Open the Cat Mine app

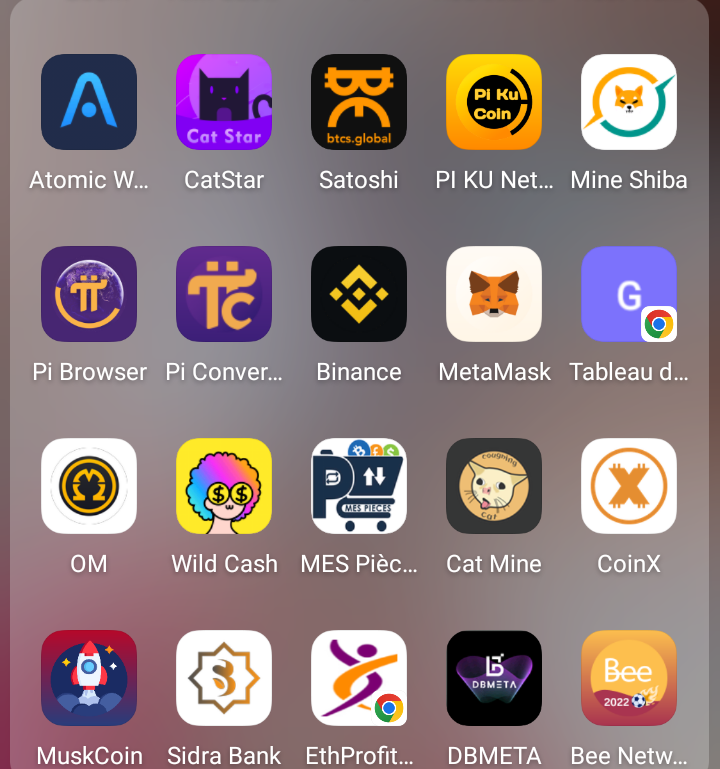pyautogui.click(x=494, y=486)
